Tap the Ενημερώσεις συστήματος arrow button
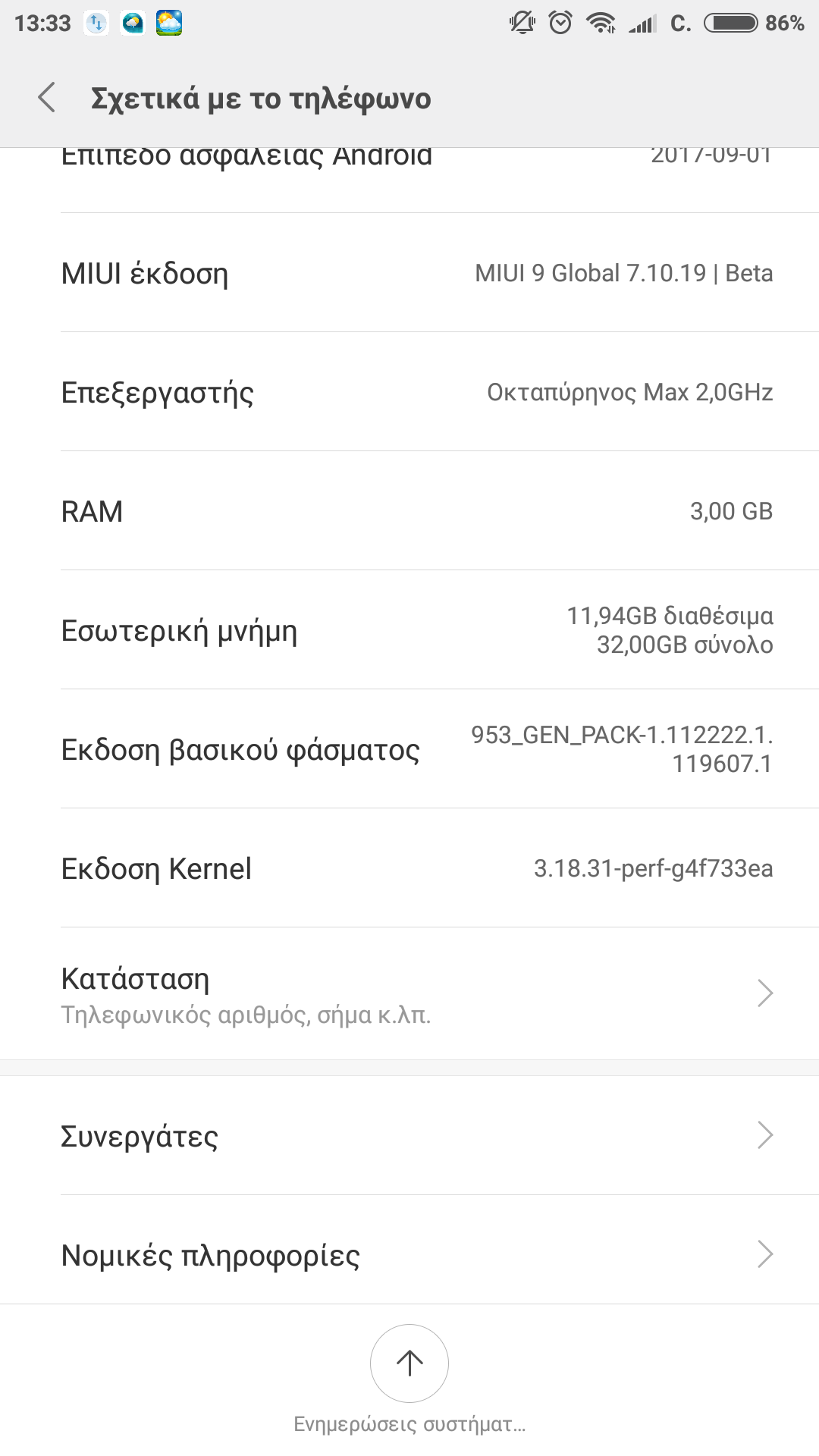Image resolution: width=819 pixels, height=1456 pixels. pos(409,1363)
